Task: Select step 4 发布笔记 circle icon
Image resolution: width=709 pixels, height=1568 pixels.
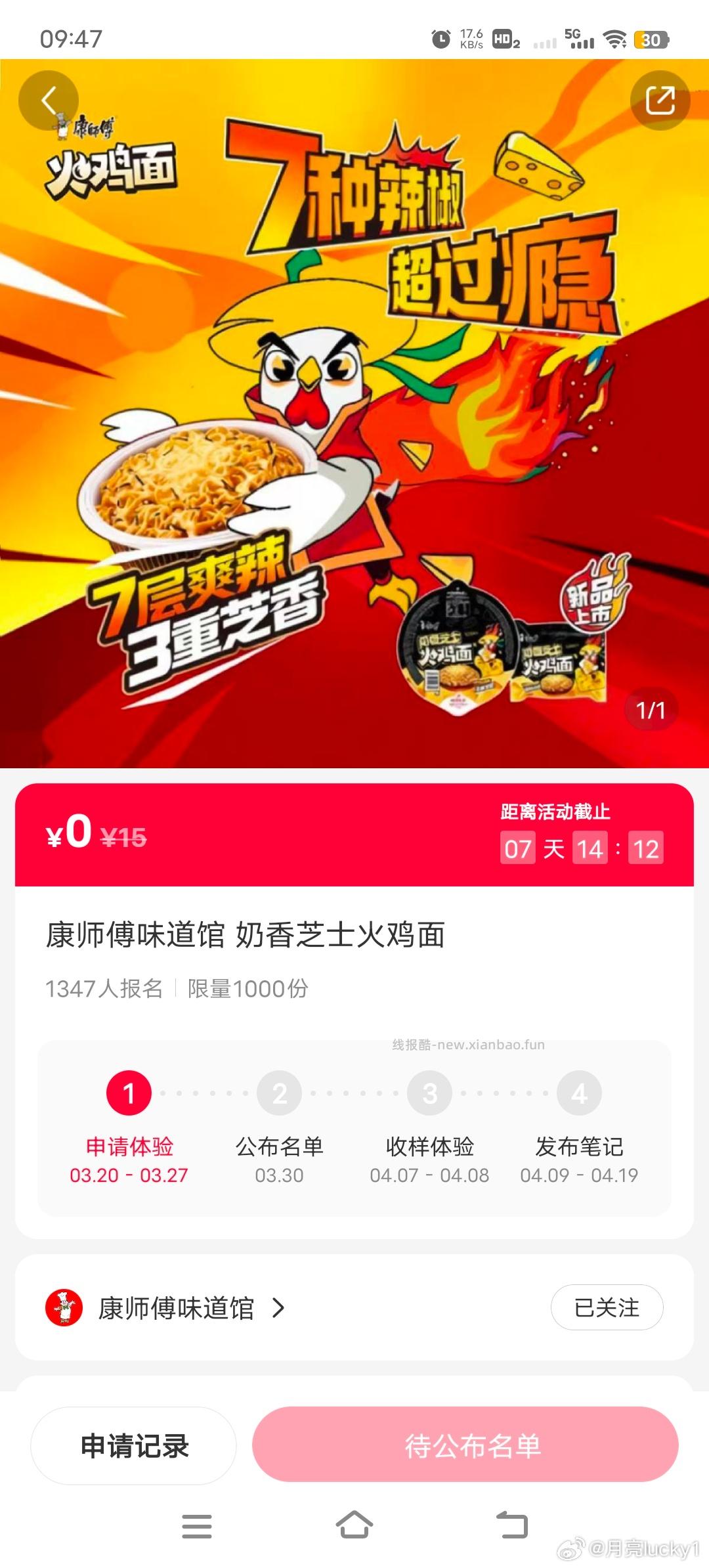Action: 578,1092
